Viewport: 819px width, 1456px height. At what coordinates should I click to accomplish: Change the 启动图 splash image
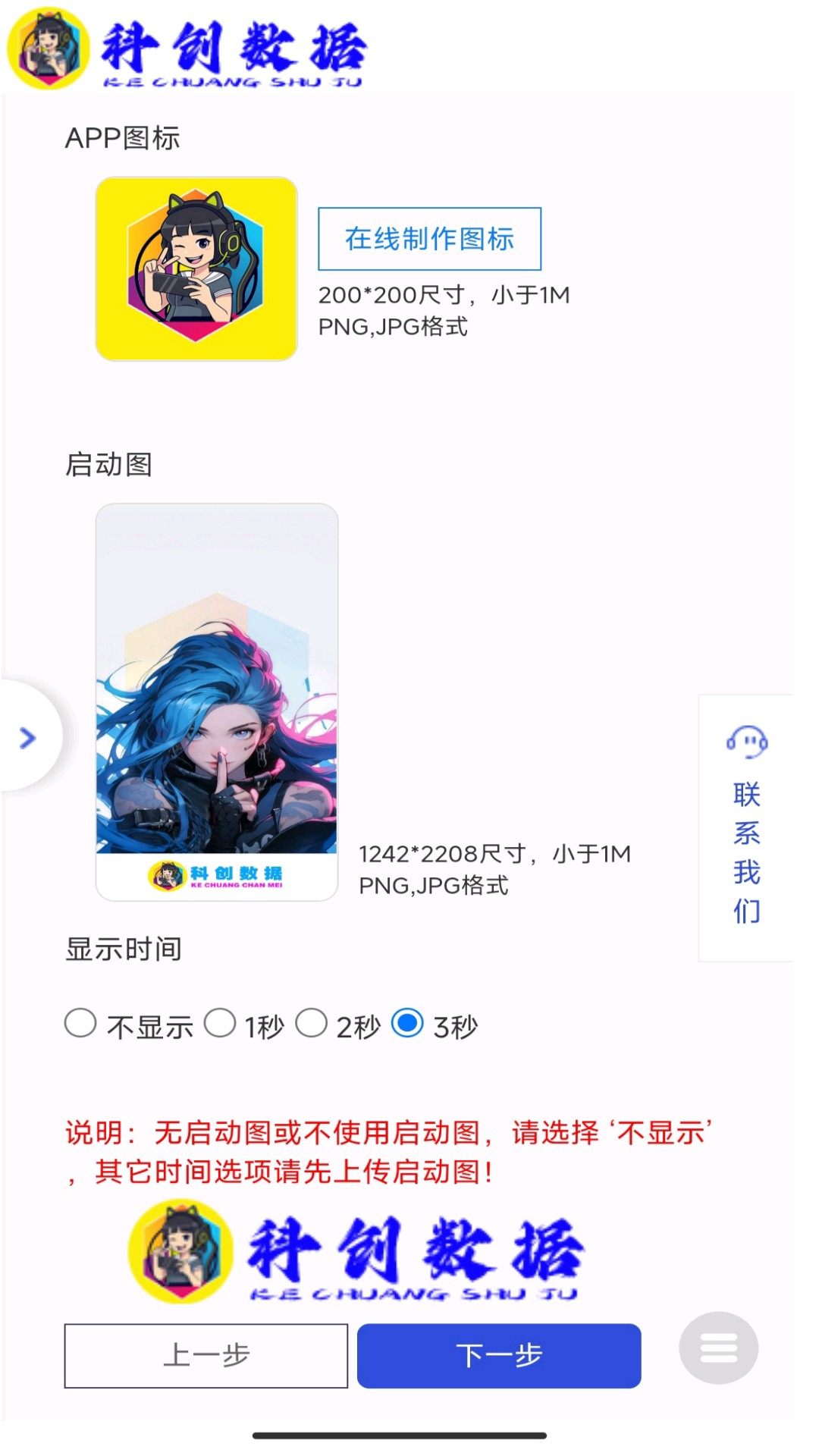(217, 701)
